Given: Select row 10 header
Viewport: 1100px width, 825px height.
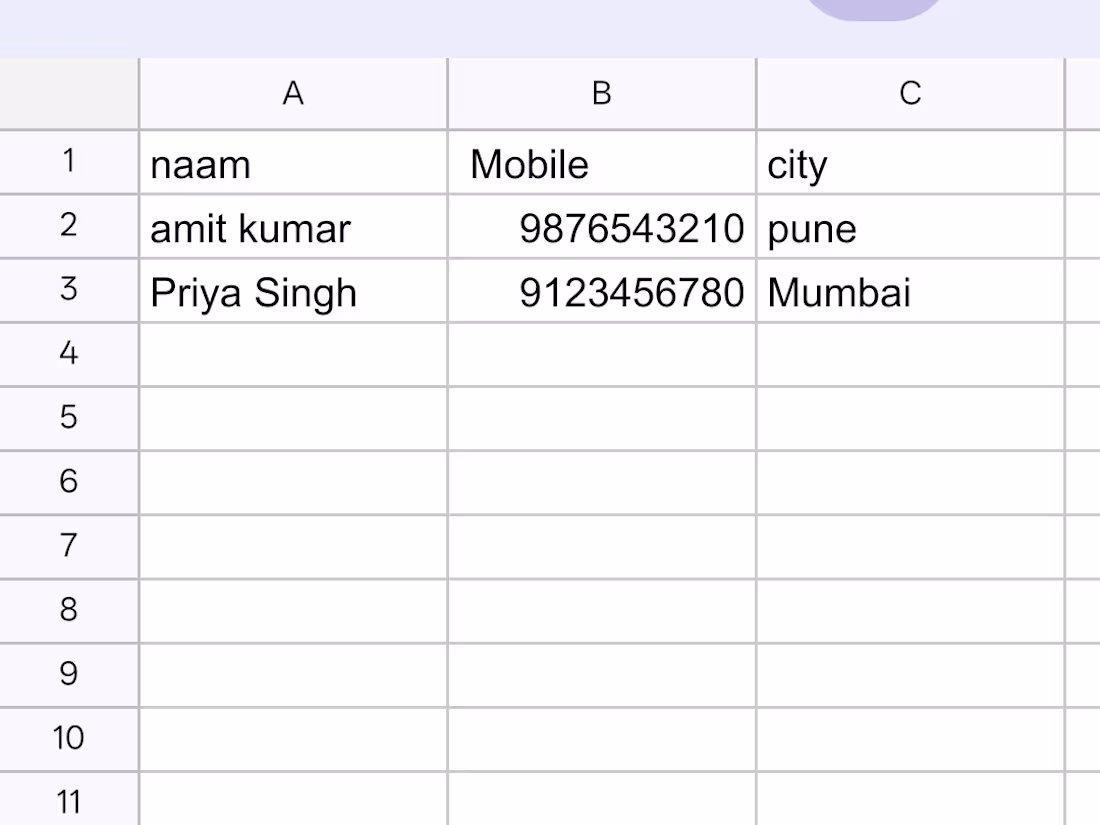Looking at the screenshot, I should pyautogui.click(x=69, y=739).
